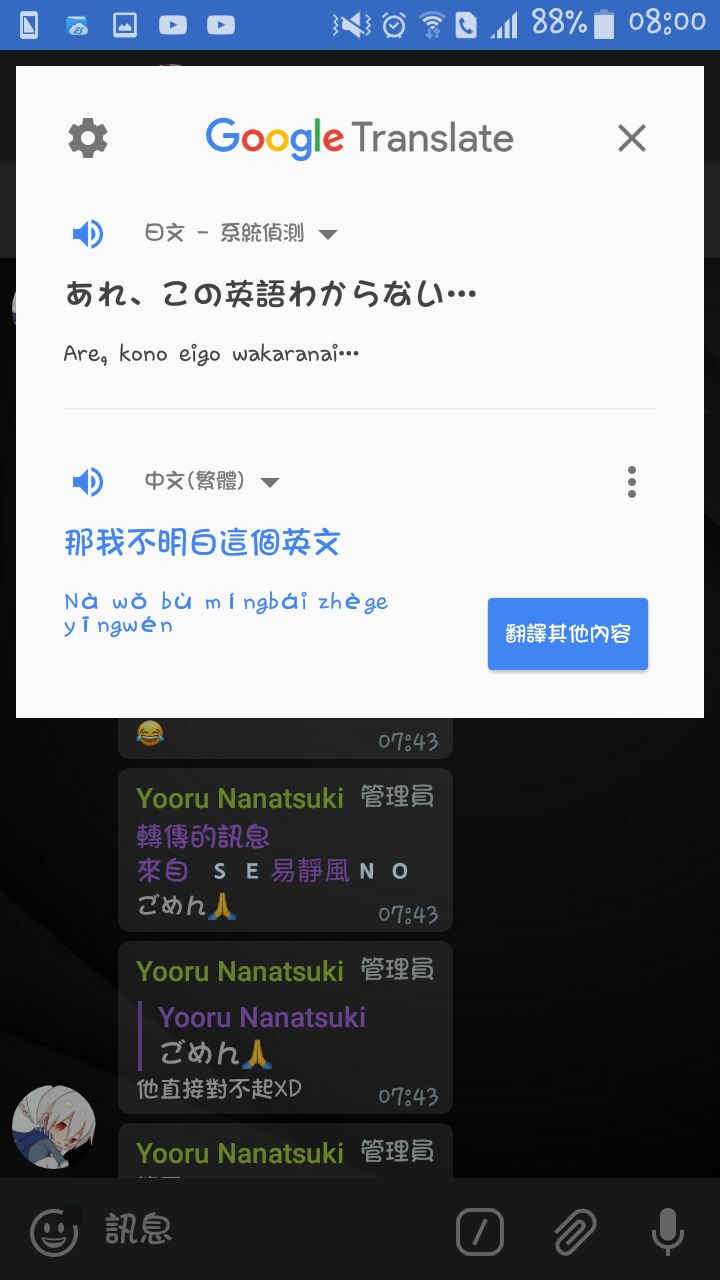The width and height of the screenshot is (720, 1280).
Task: Open the sender's avatar profile picture
Action: (x=54, y=1126)
